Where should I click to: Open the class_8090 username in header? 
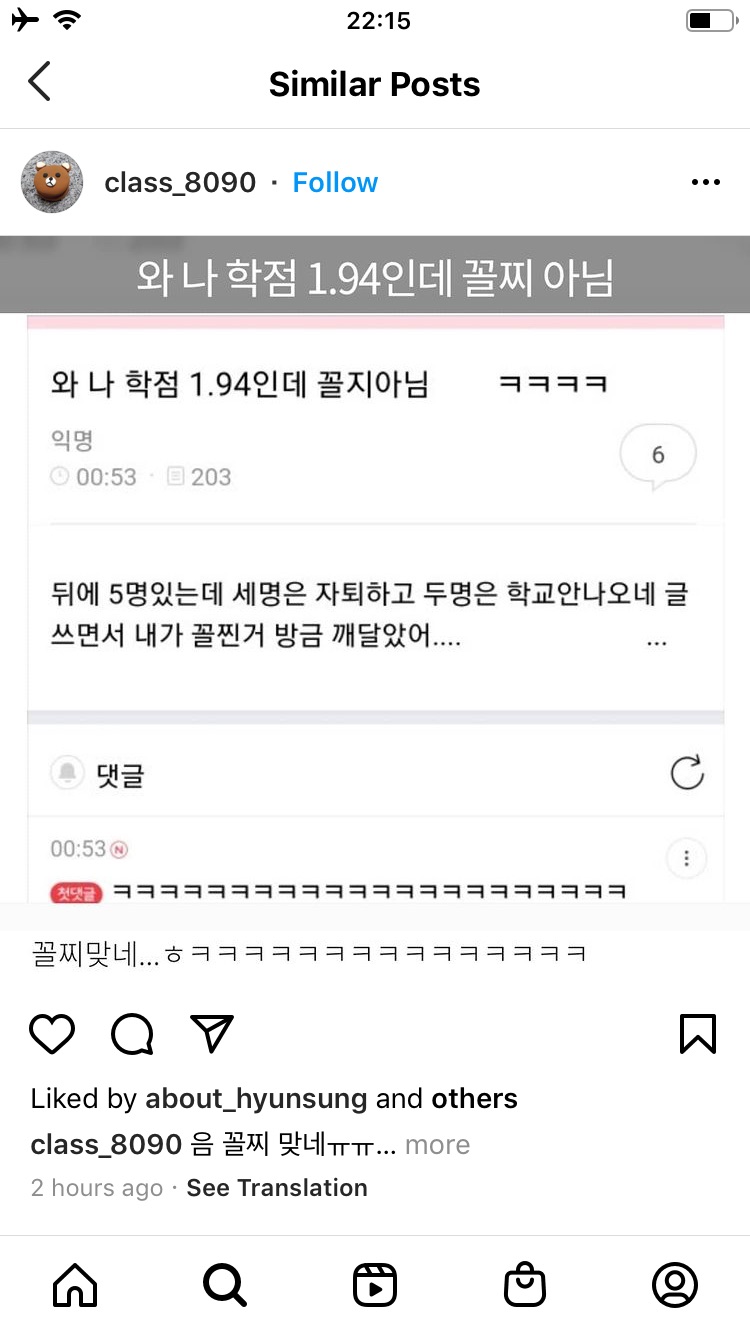(180, 182)
